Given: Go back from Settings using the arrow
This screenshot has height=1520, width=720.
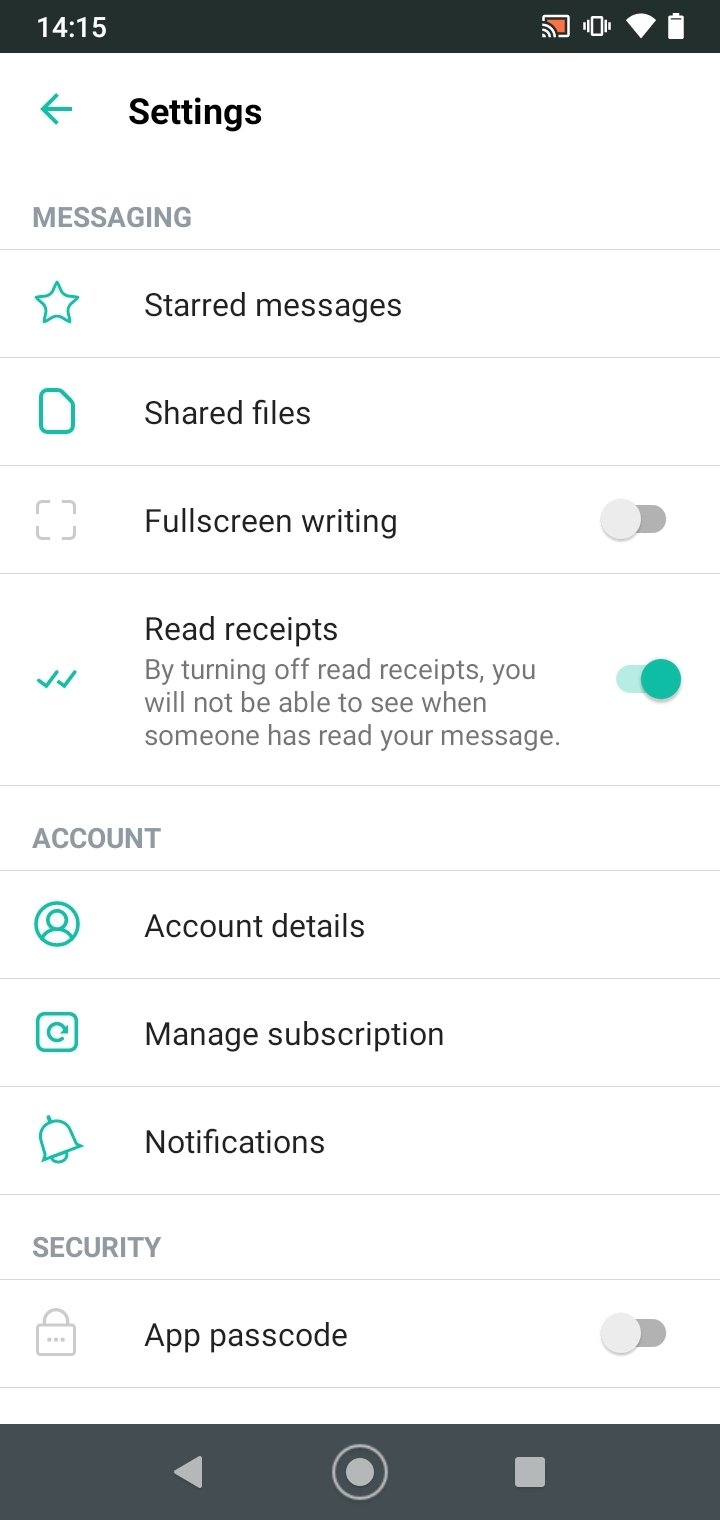Looking at the screenshot, I should coord(56,110).
